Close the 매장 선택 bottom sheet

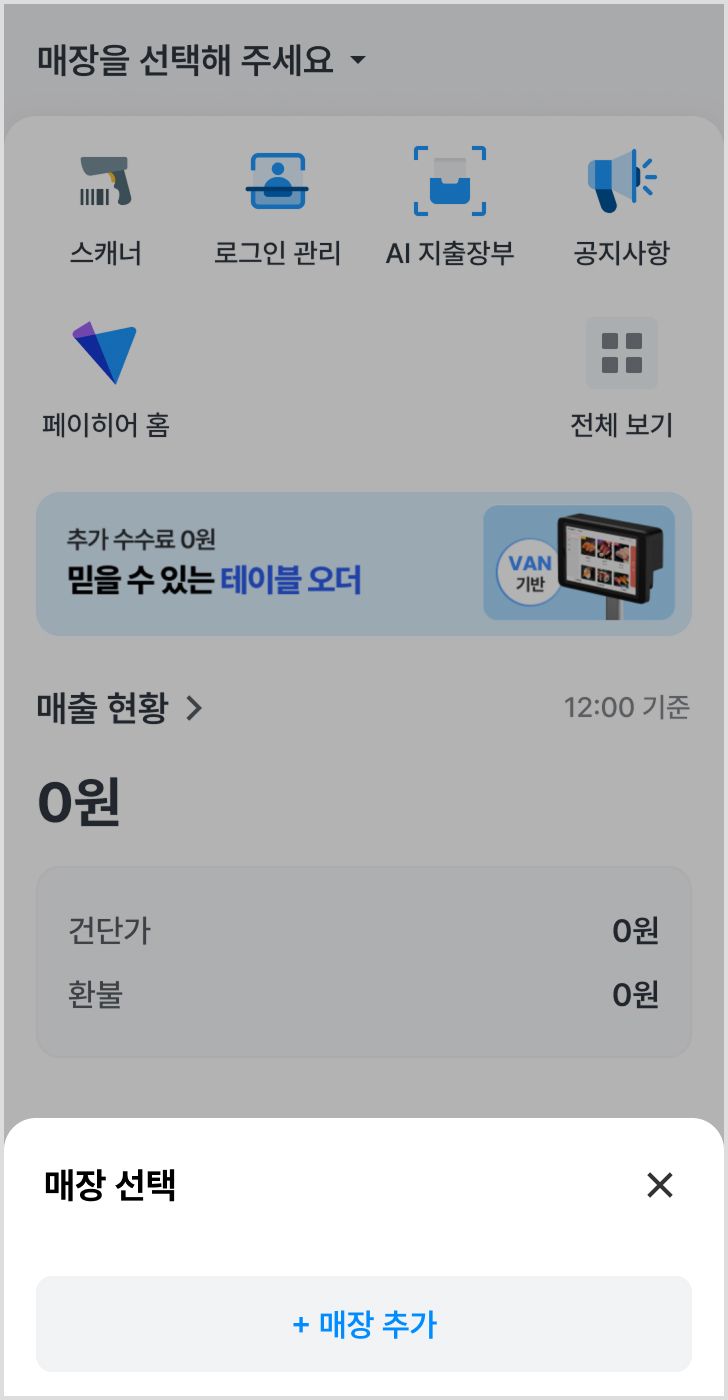coord(659,1185)
